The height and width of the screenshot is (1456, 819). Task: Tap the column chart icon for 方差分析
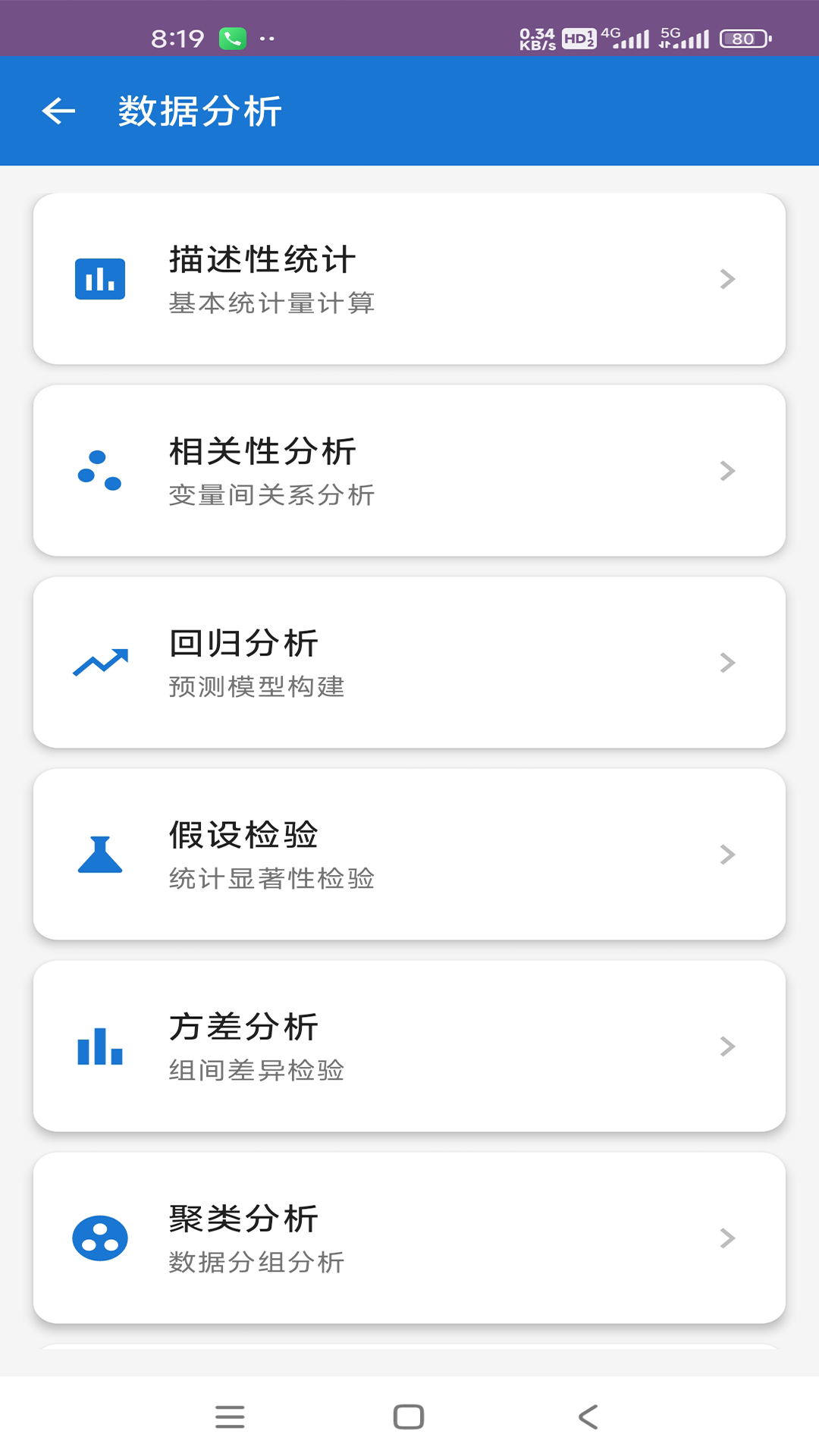coord(99,1046)
